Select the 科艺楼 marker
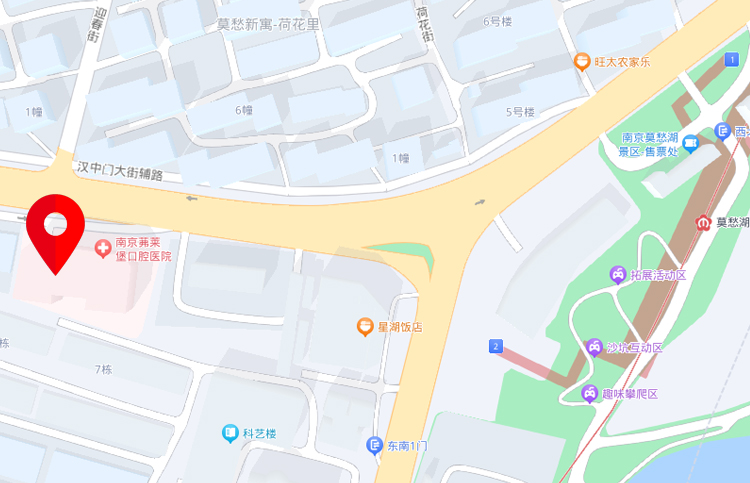The width and height of the screenshot is (750, 483). [x=231, y=433]
